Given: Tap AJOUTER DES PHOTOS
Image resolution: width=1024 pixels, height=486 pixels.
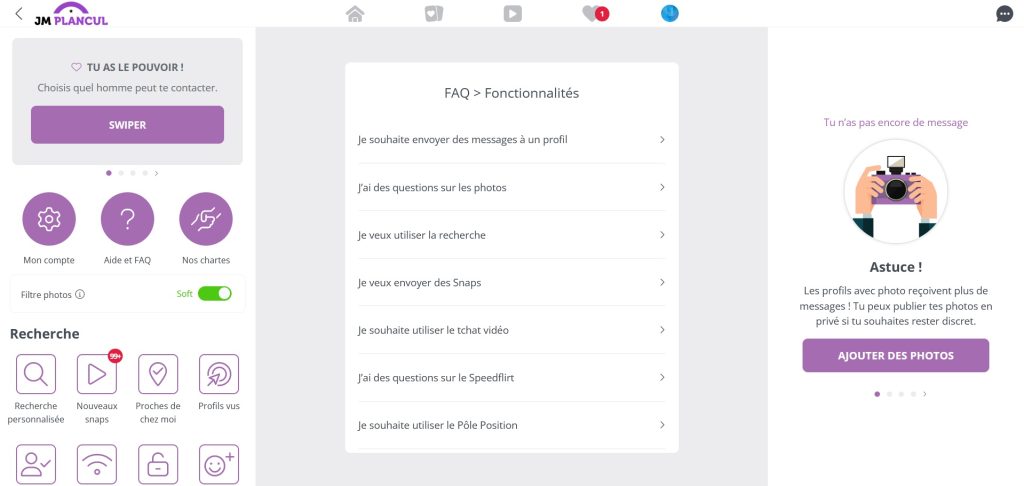Looking at the screenshot, I should point(895,355).
